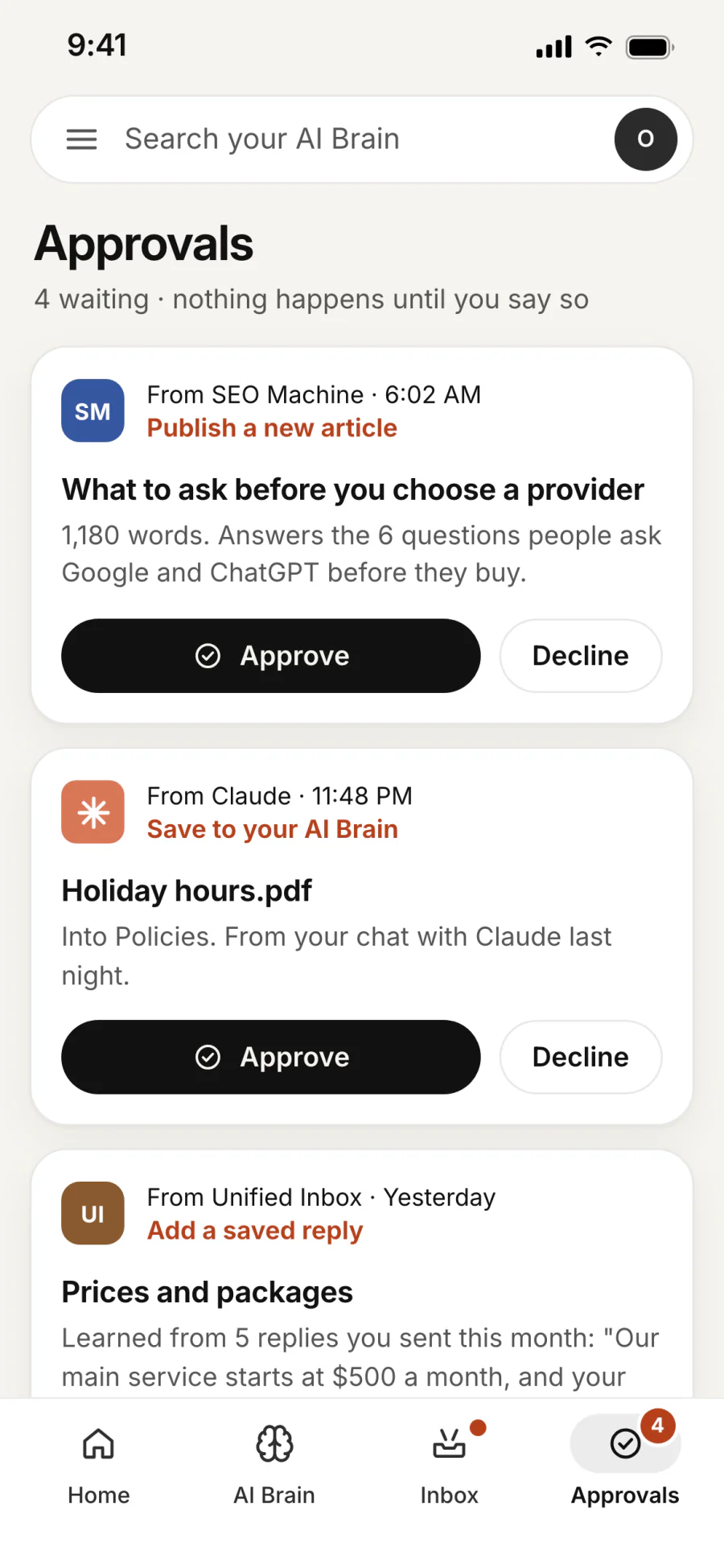Viewport: 724px width, 1568px height.
Task: Approve the SEO Machine article
Action: tap(271, 655)
